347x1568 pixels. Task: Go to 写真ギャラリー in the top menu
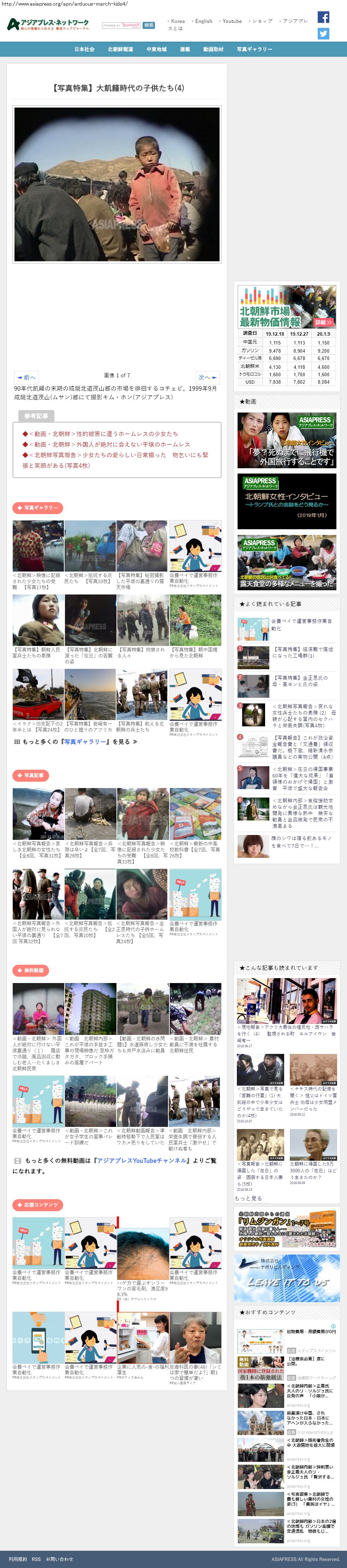coord(254,49)
